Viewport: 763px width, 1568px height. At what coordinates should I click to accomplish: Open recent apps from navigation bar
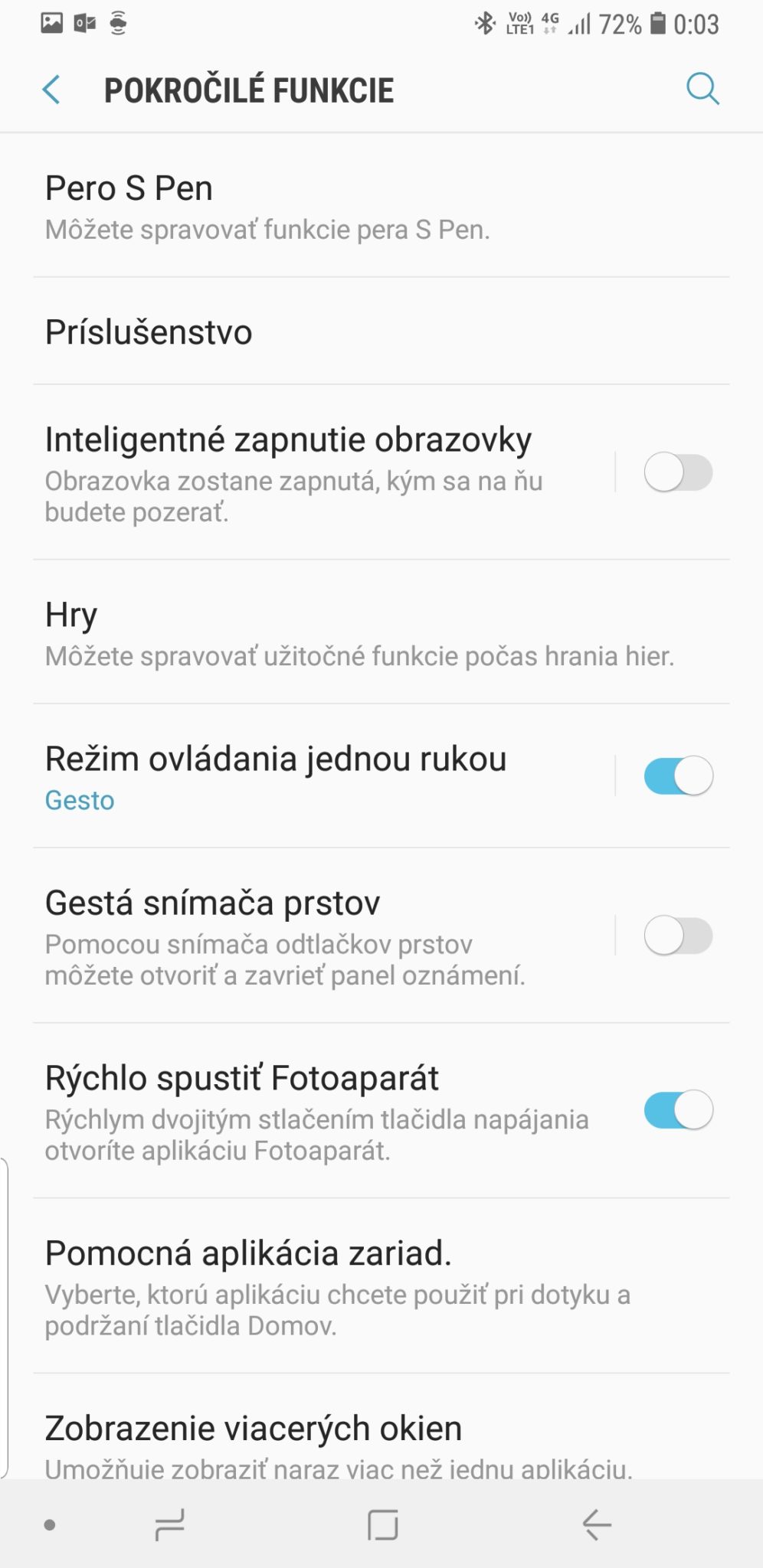point(169,1524)
